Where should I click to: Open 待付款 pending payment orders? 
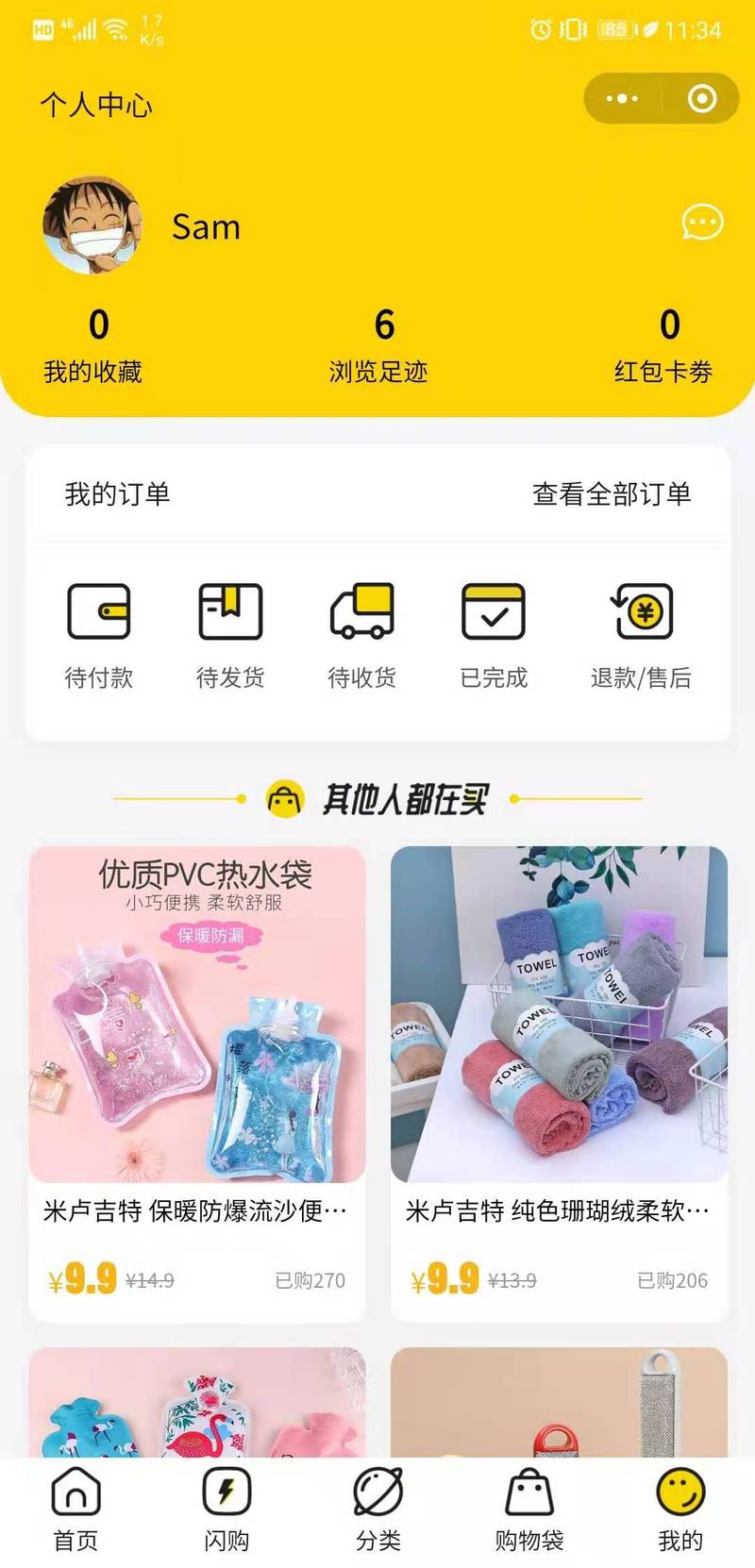point(98,637)
